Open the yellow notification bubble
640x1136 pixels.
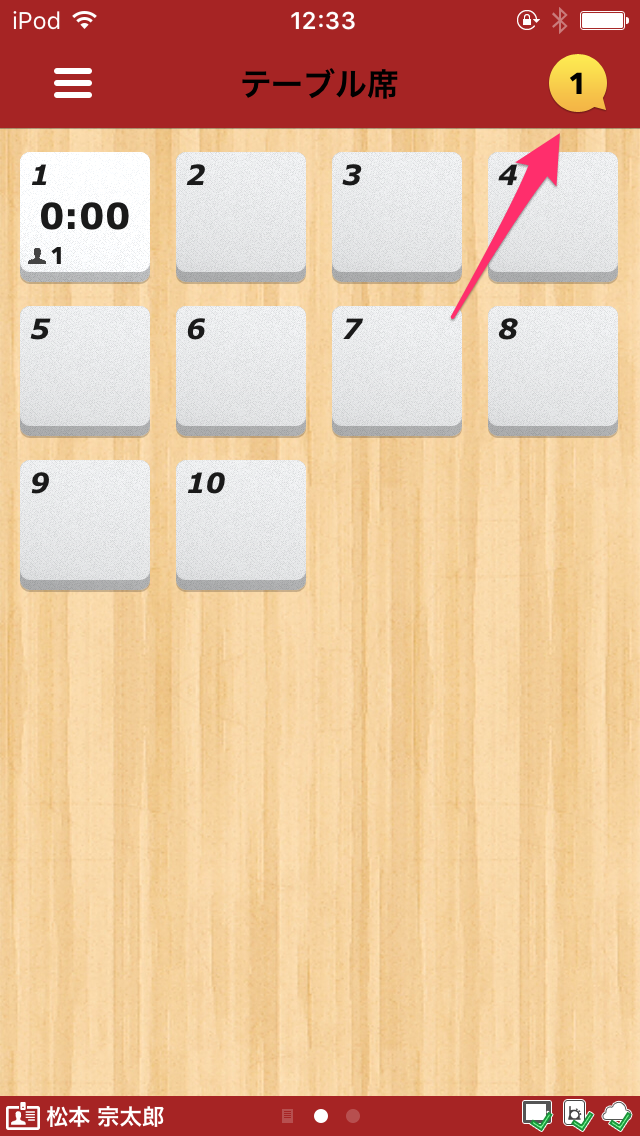[x=577, y=85]
